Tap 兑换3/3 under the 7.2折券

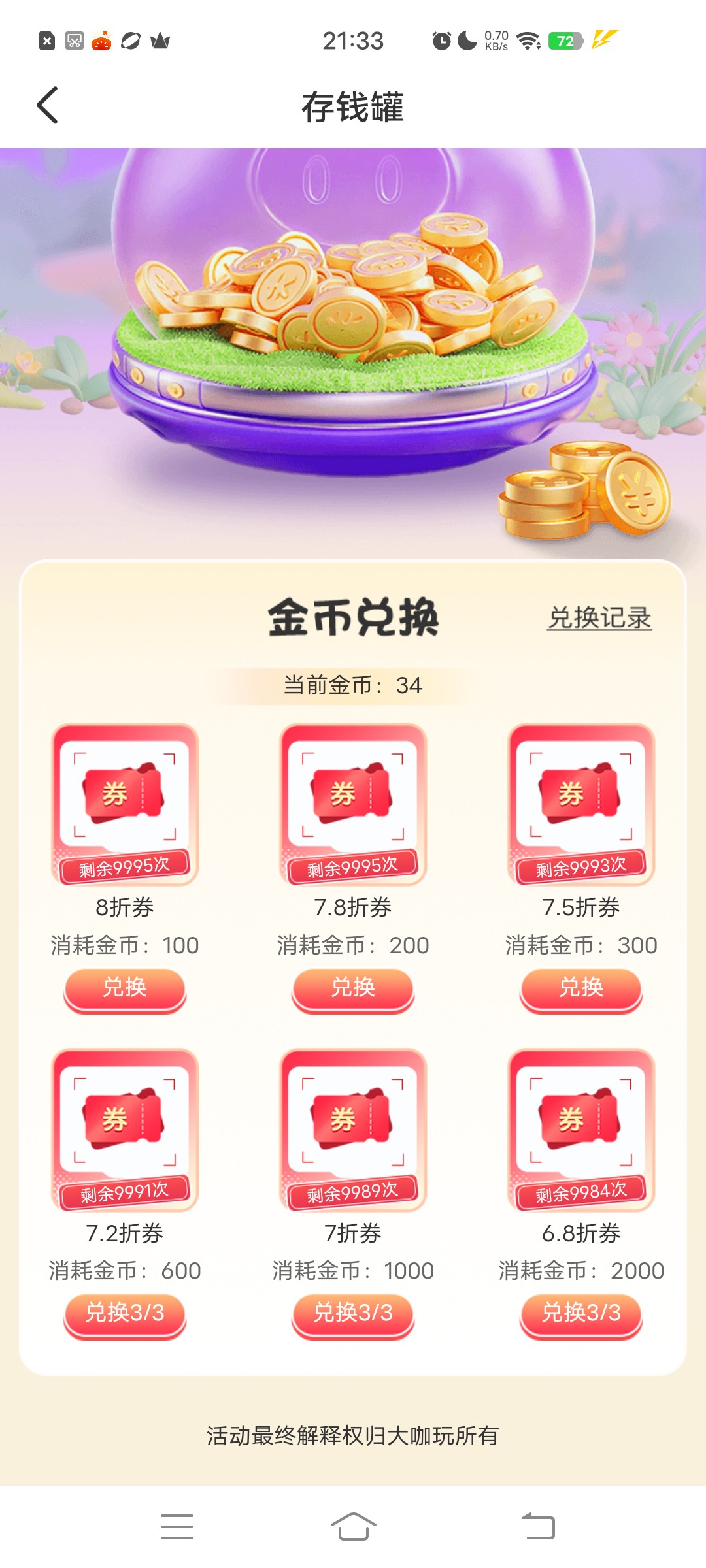[125, 1313]
